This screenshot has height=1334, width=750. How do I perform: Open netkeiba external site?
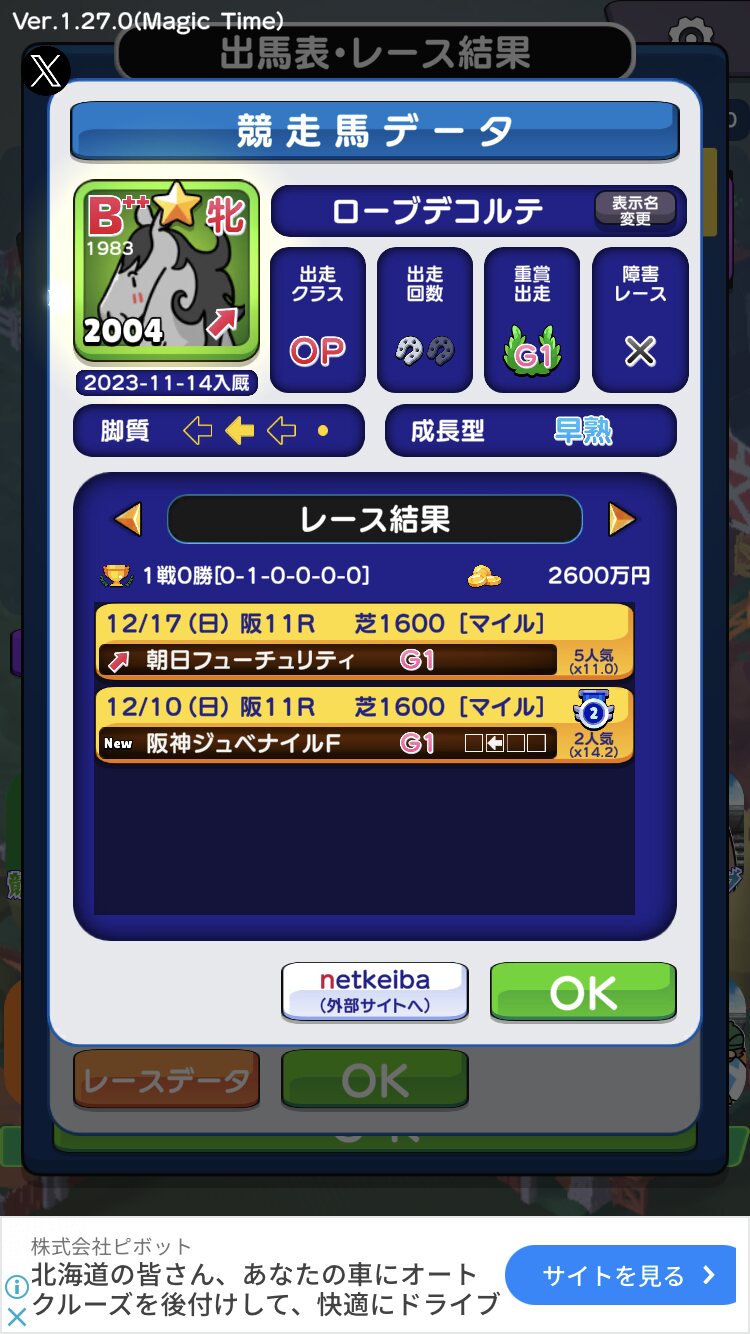(x=375, y=991)
